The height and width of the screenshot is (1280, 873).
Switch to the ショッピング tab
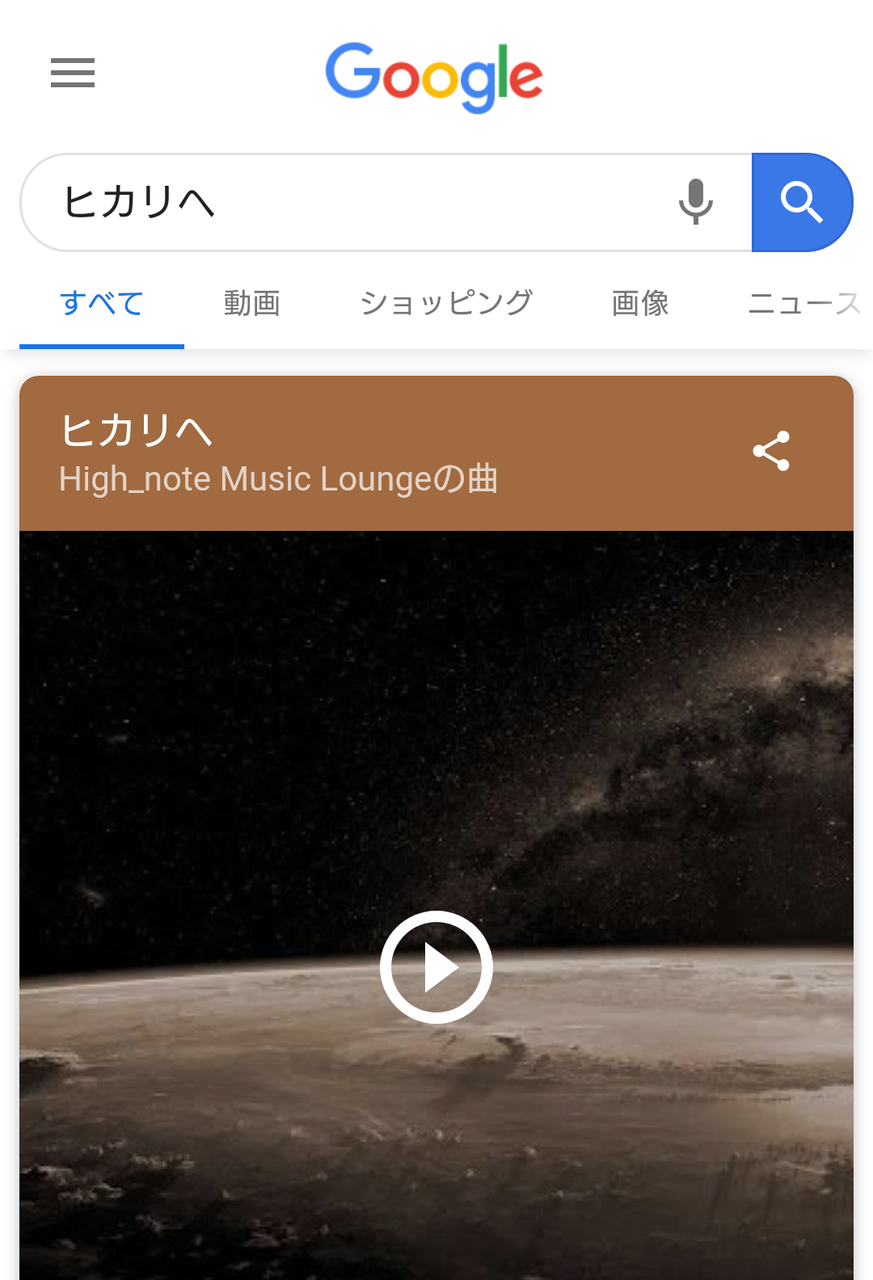pyautogui.click(x=446, y=303)
